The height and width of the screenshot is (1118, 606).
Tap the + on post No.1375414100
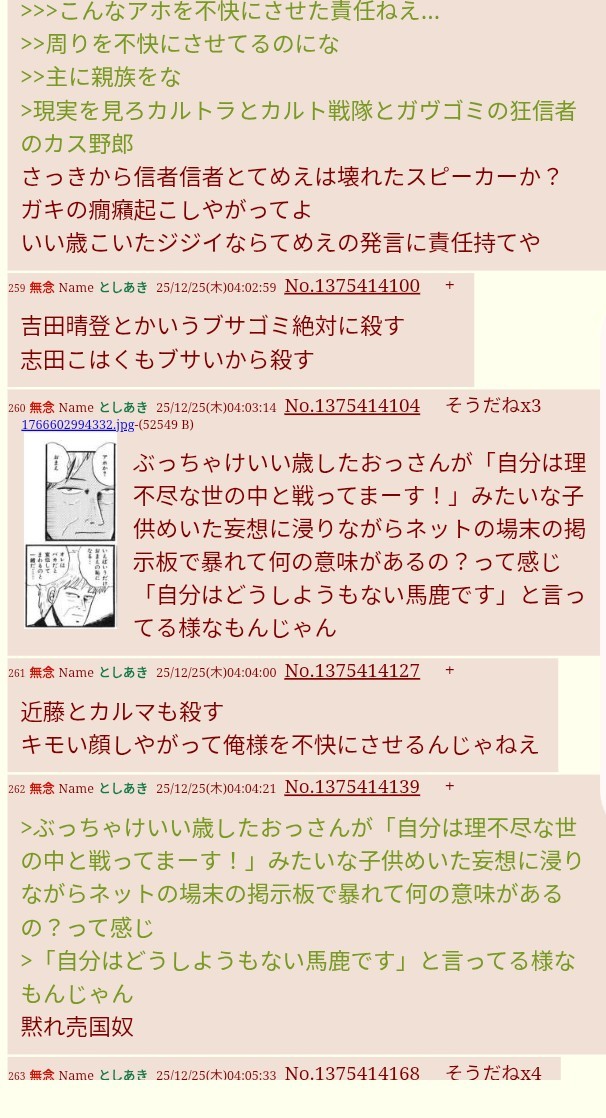449,286
